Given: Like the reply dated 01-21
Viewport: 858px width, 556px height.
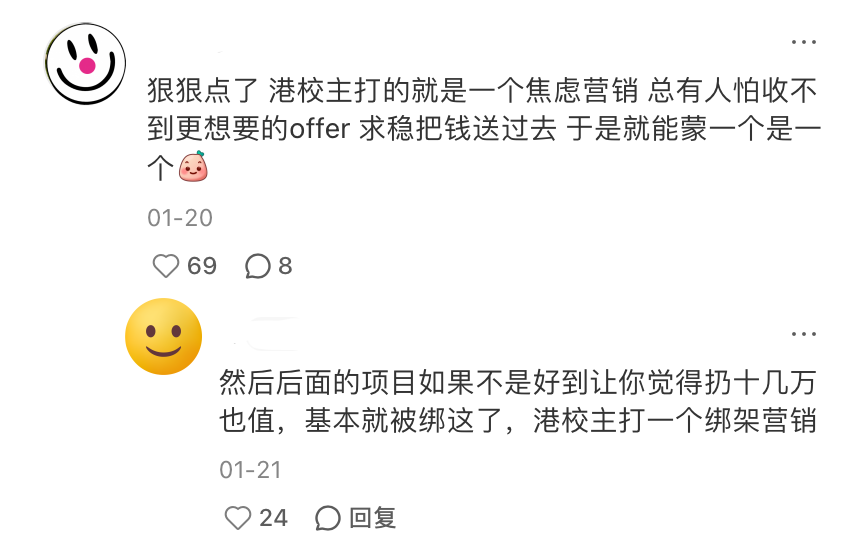Looking at the screenshot, I should click(x=238, y=517).
